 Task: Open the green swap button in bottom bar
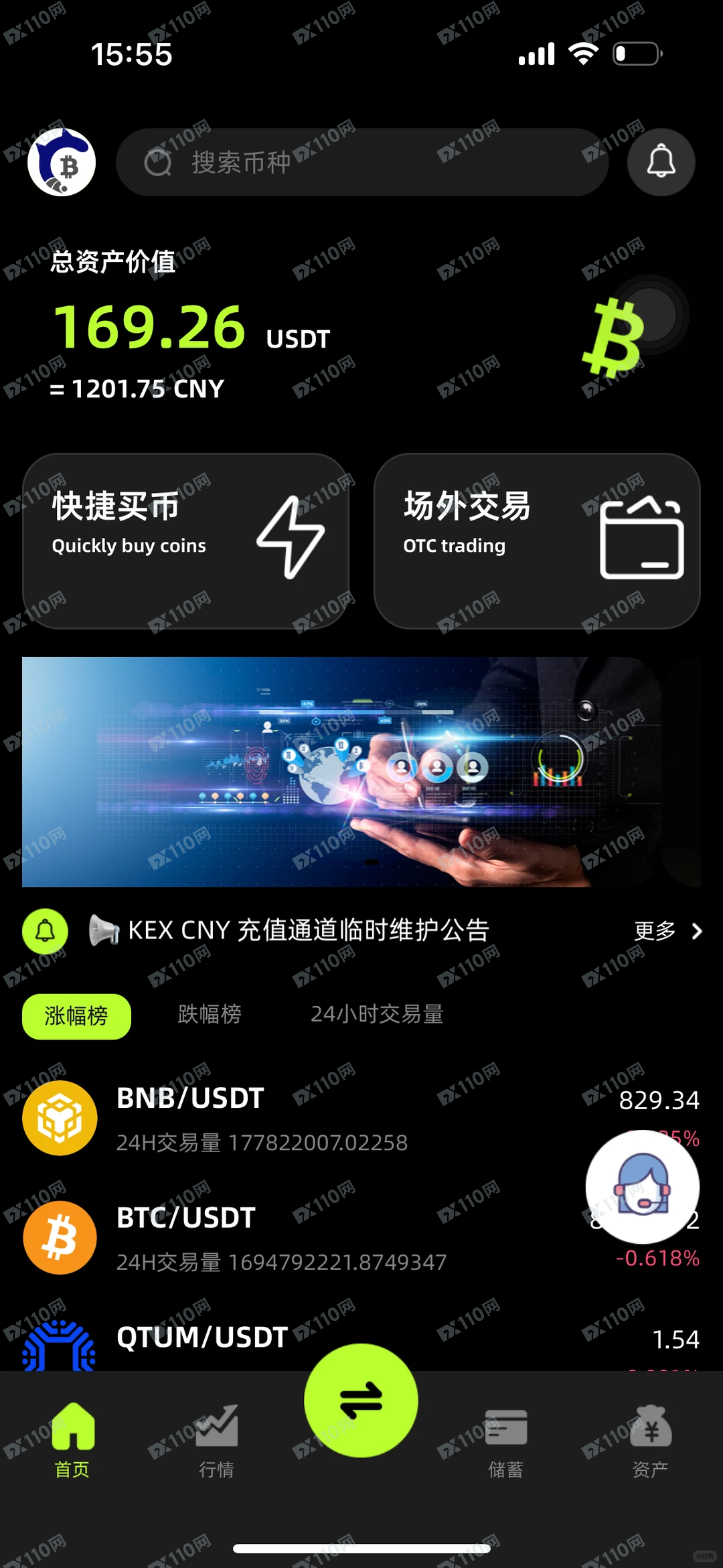pos(361,1400)
